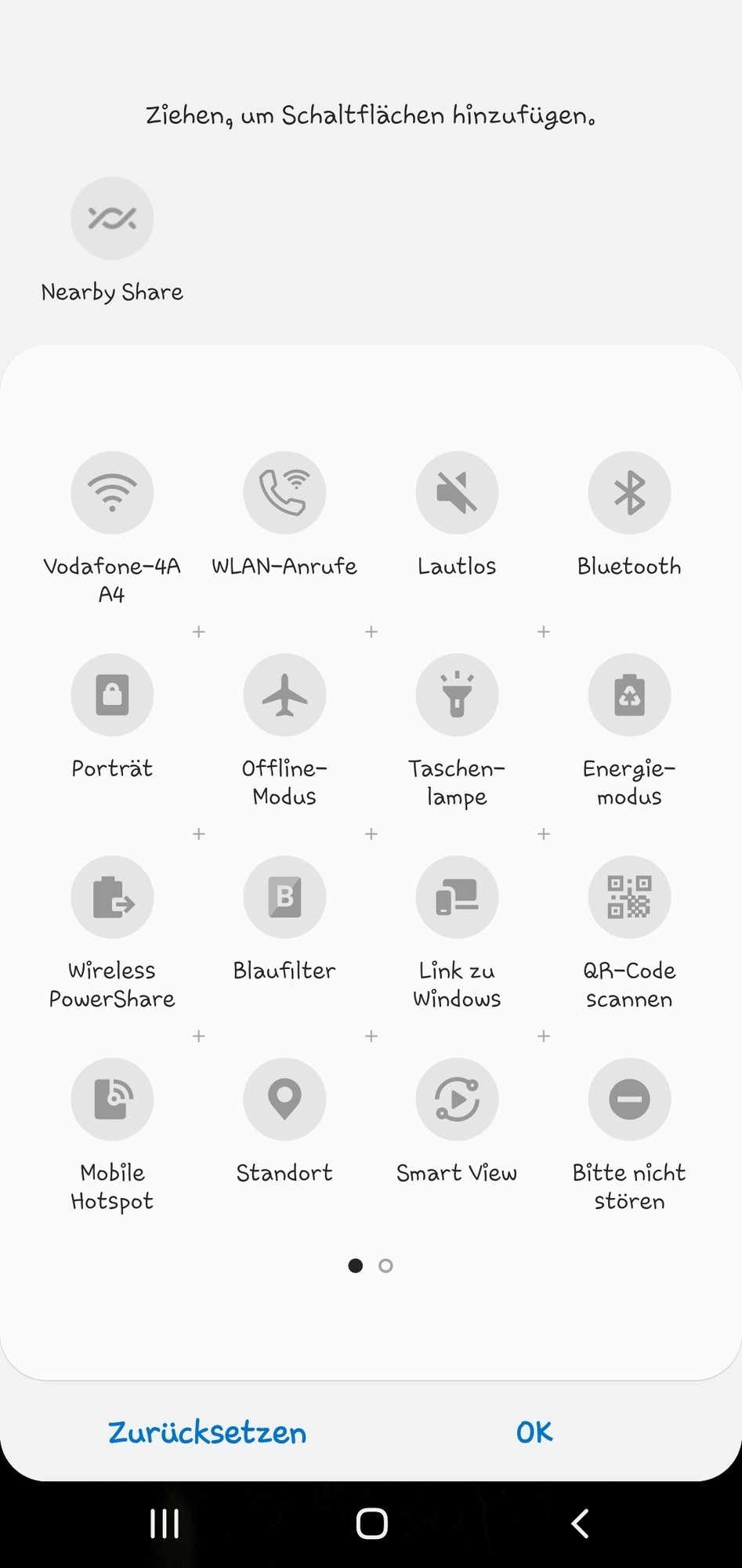Tap the Energiemodus tile

tap(629, 695)
